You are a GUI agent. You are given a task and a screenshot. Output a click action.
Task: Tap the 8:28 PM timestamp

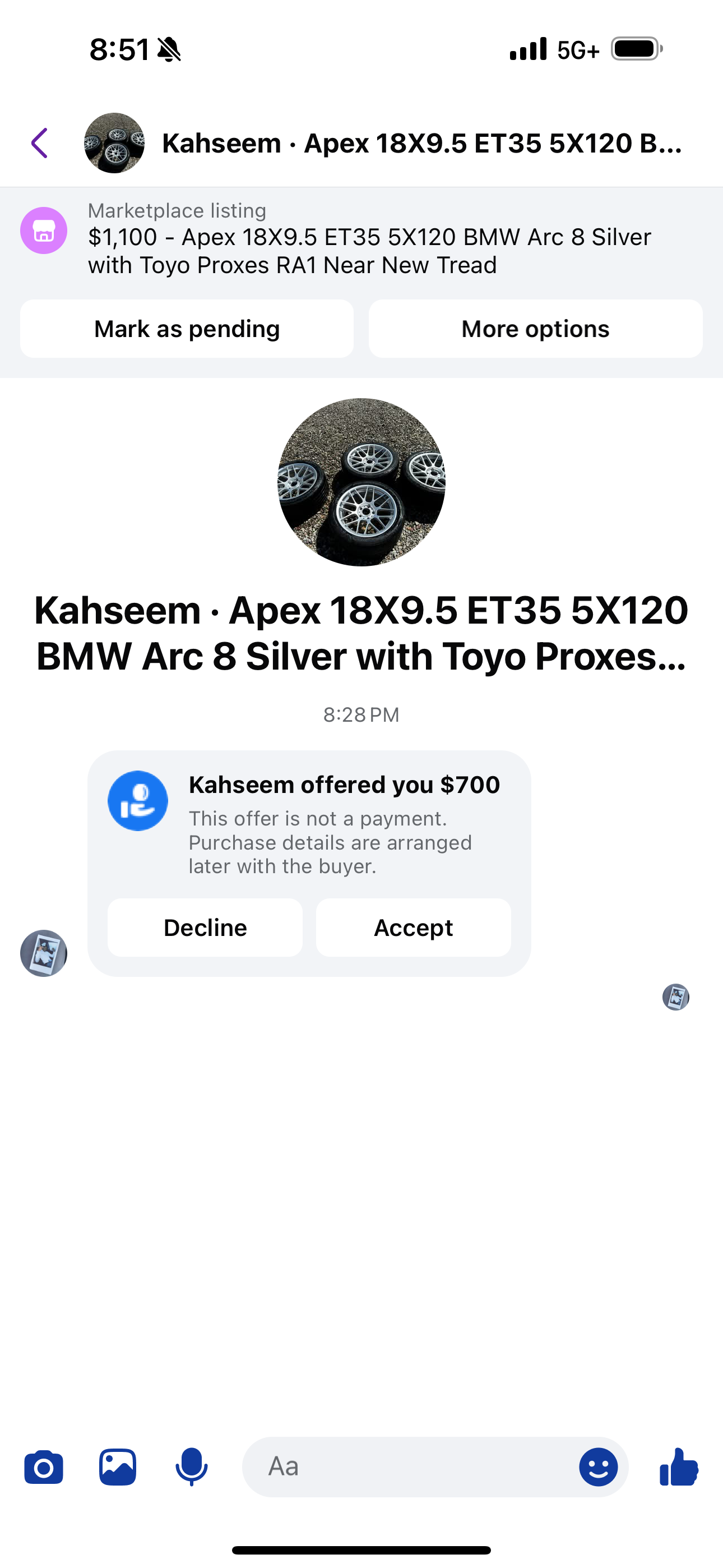[x=361, y=714]
